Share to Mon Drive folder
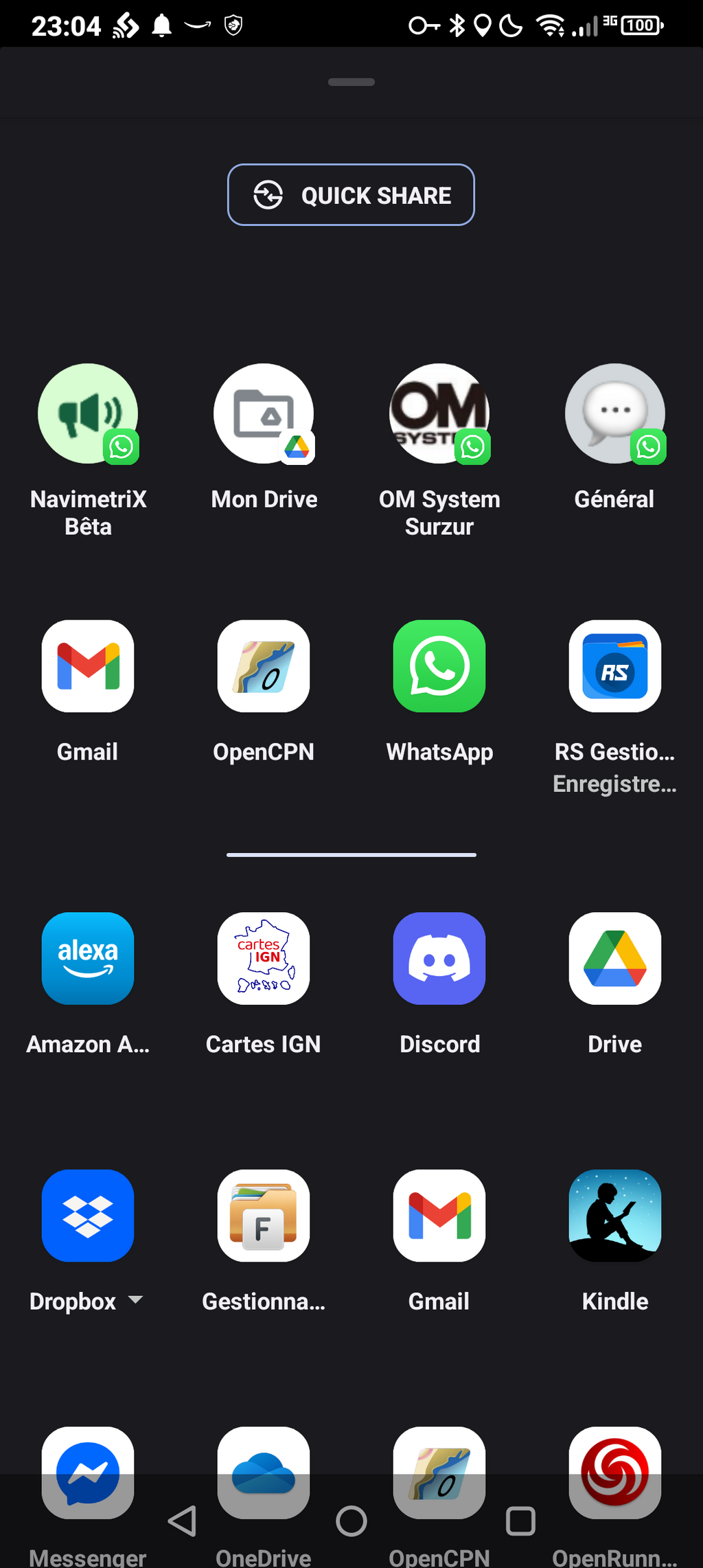Screen dimensions: 703x1568 [x=264, y=413]
